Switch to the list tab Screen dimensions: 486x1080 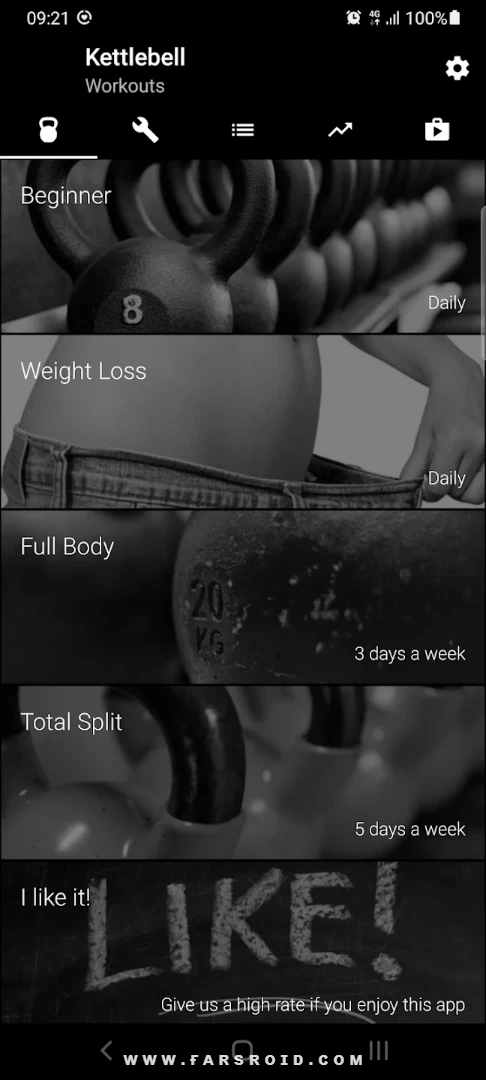click(x=242, y=129)
